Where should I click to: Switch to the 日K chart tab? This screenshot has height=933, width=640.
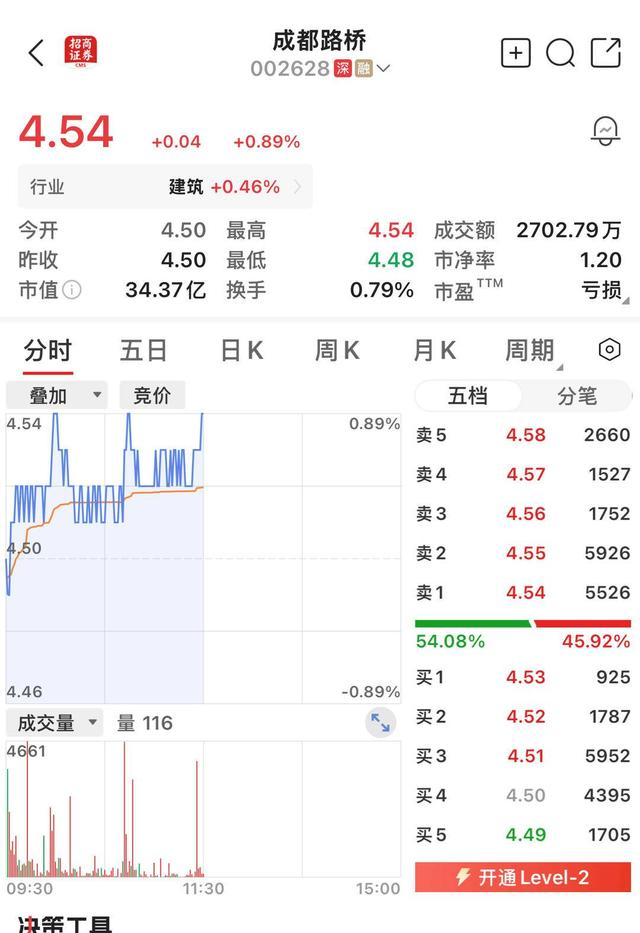(x=241, y=351)
